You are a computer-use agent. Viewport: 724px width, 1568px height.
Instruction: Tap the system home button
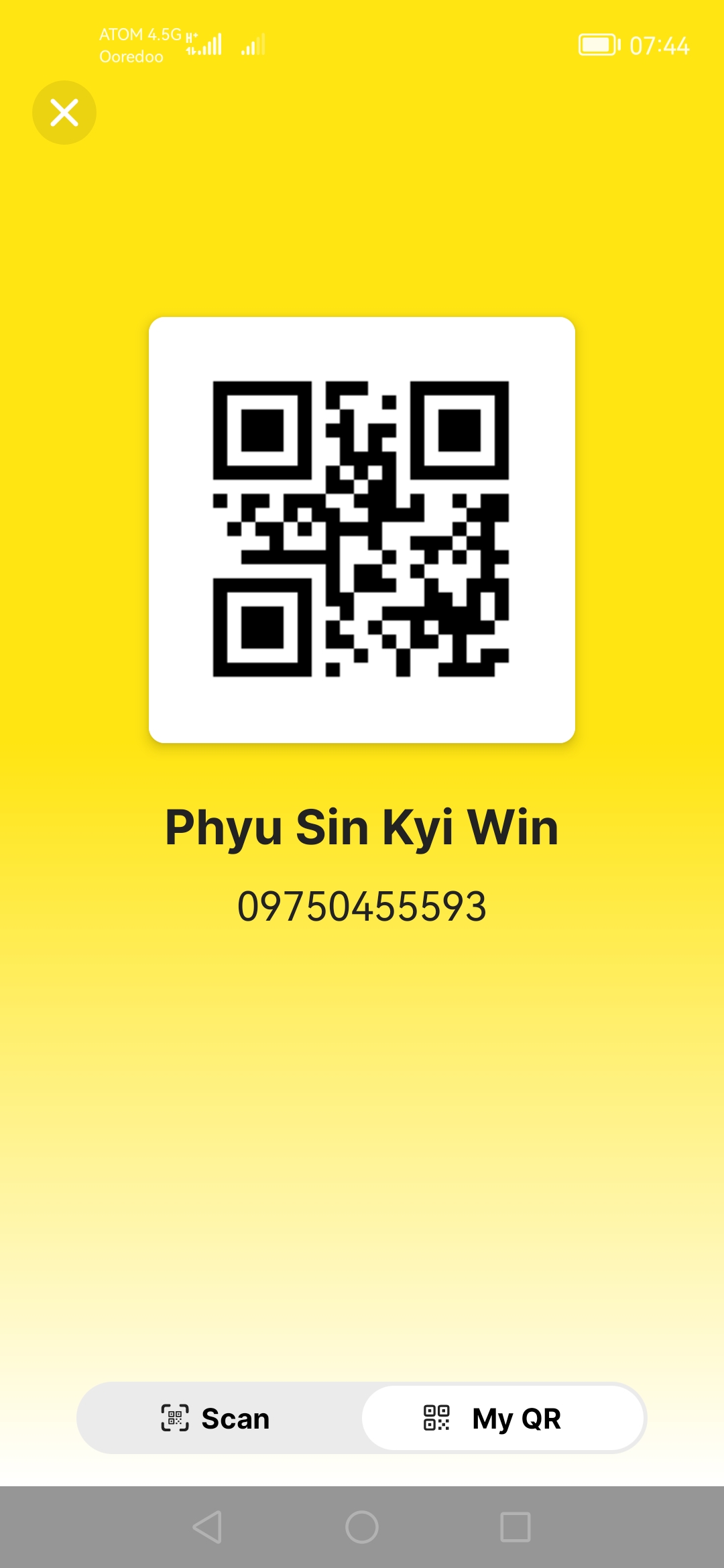click(x=362, y=1527)
